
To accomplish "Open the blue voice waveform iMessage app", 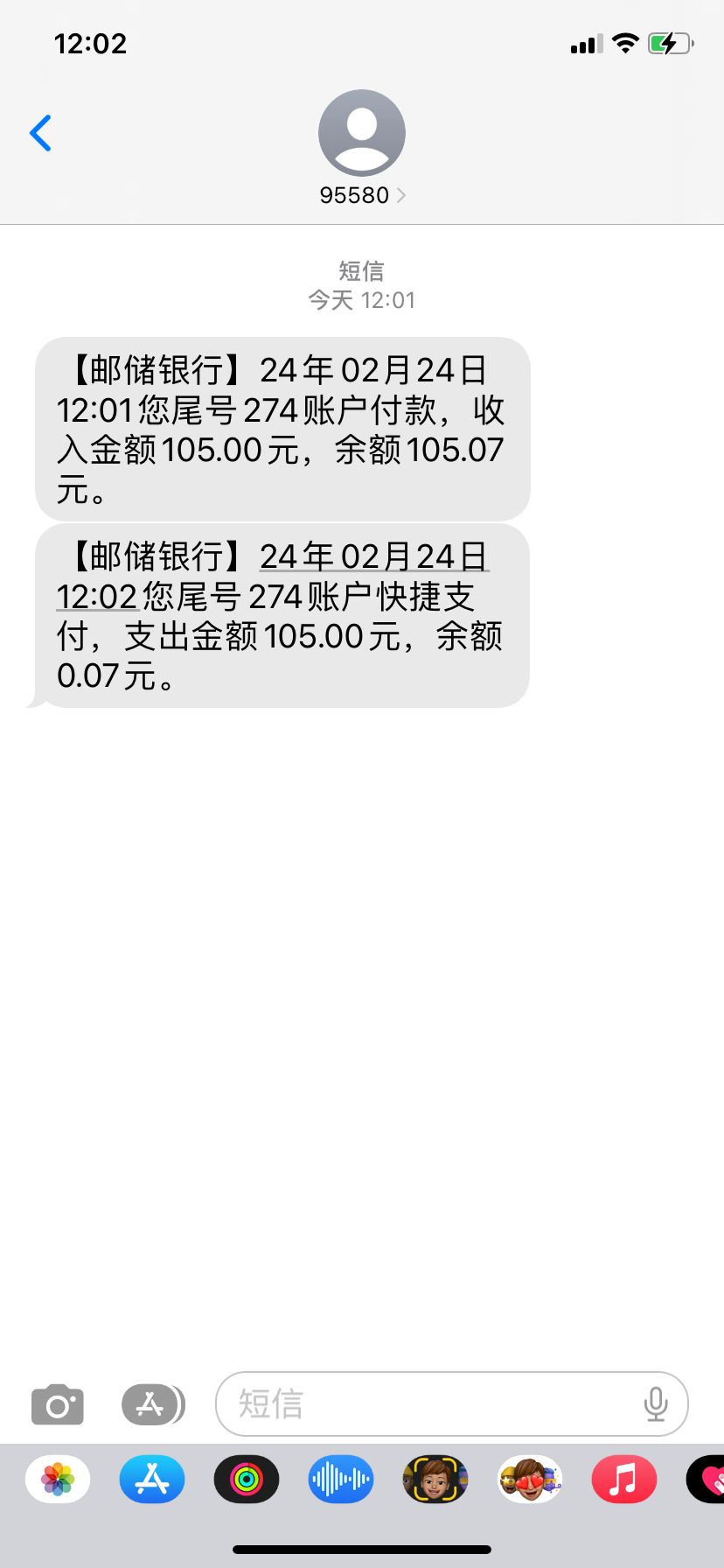I will pos(340,1479).
